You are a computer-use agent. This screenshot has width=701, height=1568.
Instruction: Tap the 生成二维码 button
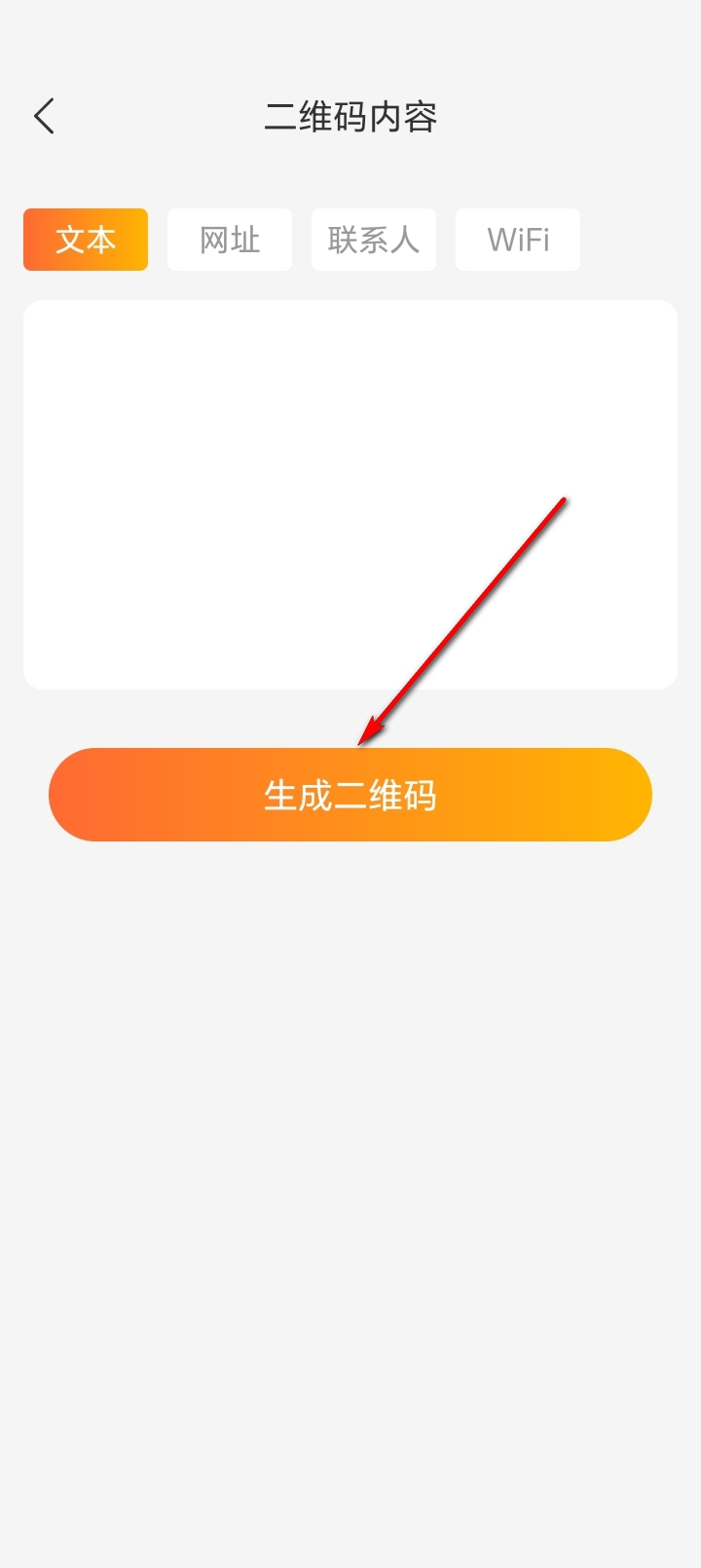350,795
